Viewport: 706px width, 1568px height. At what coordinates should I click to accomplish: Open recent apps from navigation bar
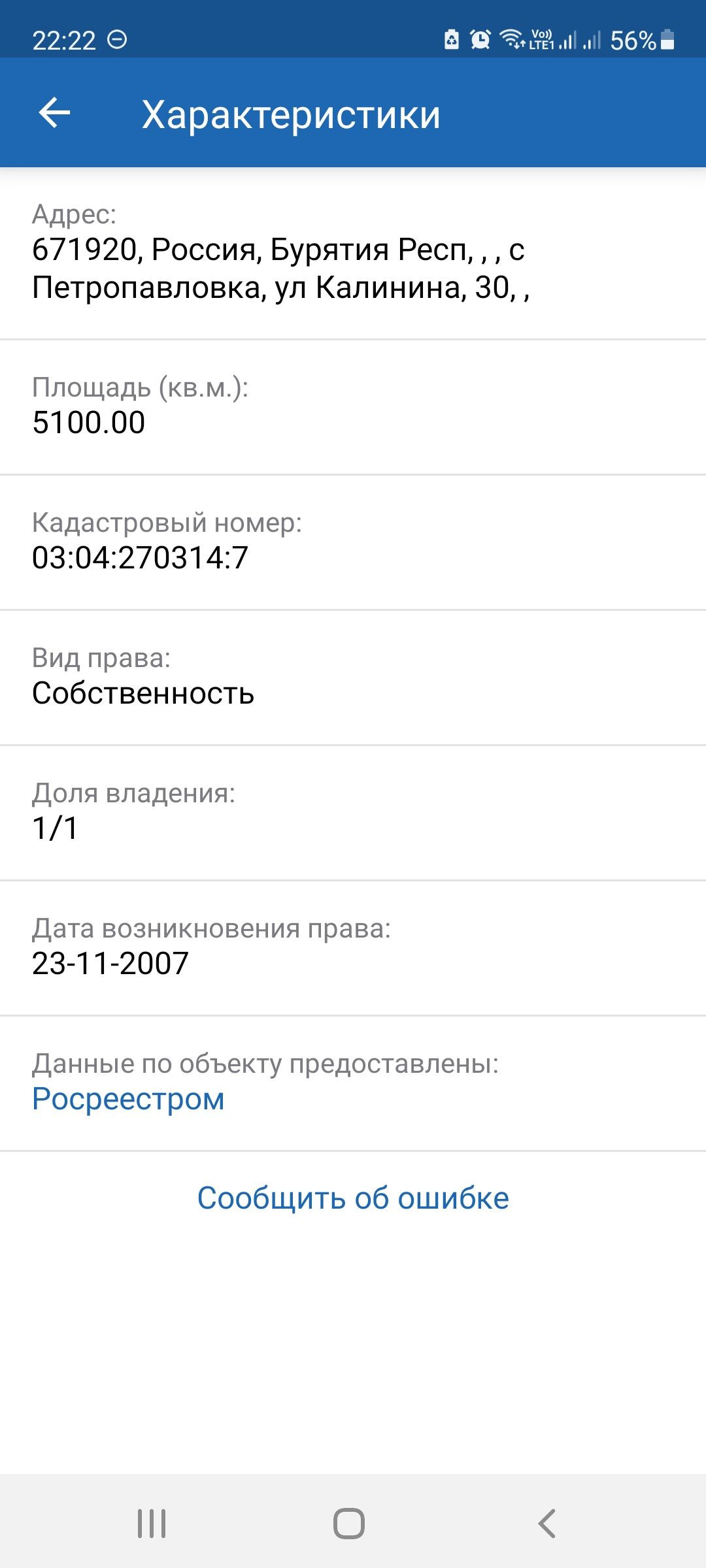[x=152, y=1524]
